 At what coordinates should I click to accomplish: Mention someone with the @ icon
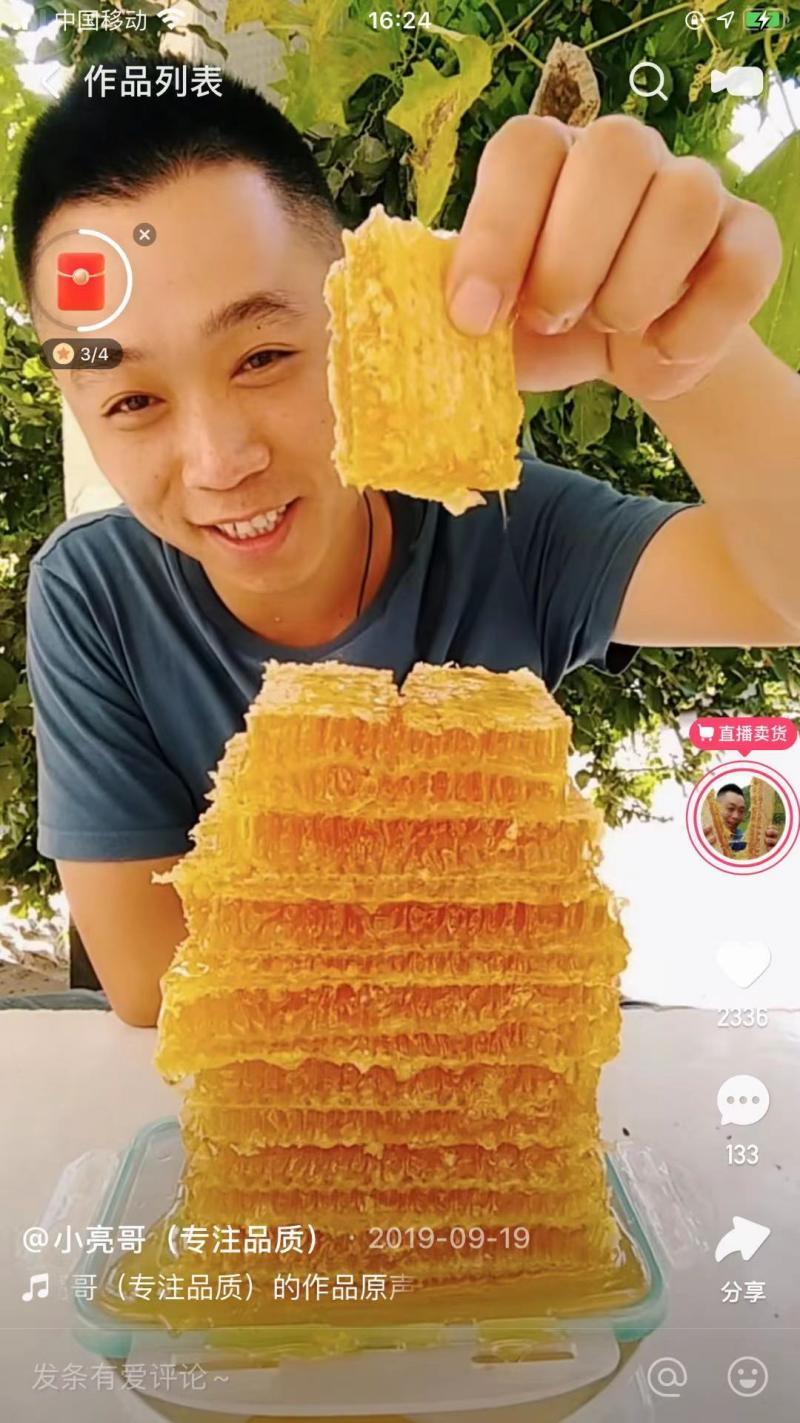[666, 1377]
